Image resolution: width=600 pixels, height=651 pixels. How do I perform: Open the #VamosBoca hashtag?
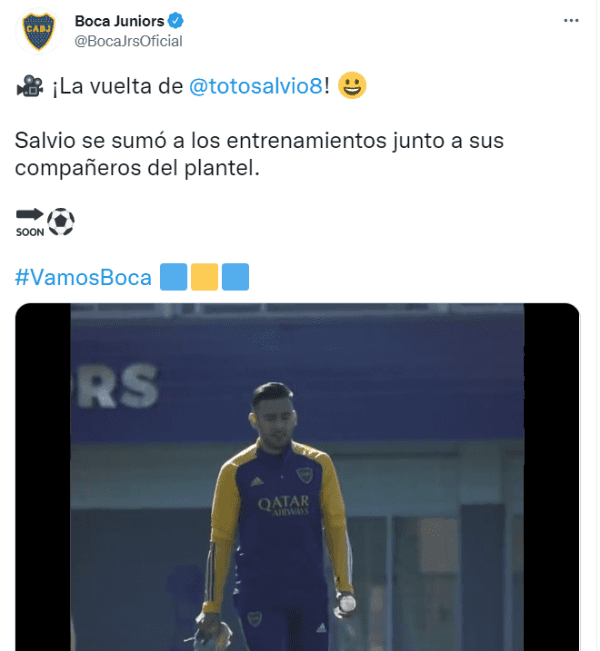click(x=83, y=277)
